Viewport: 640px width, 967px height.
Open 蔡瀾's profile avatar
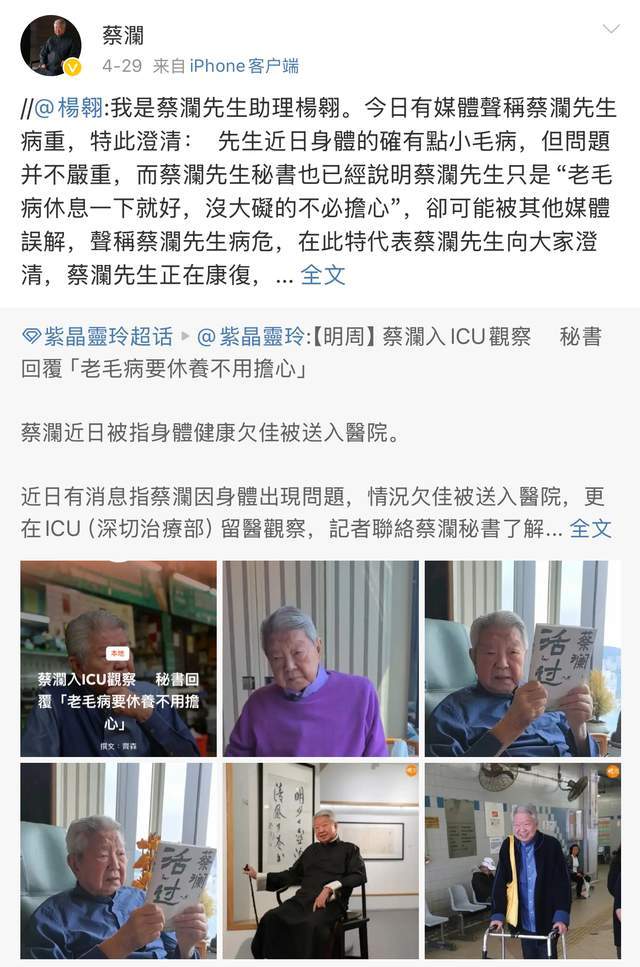coord(51,46)
